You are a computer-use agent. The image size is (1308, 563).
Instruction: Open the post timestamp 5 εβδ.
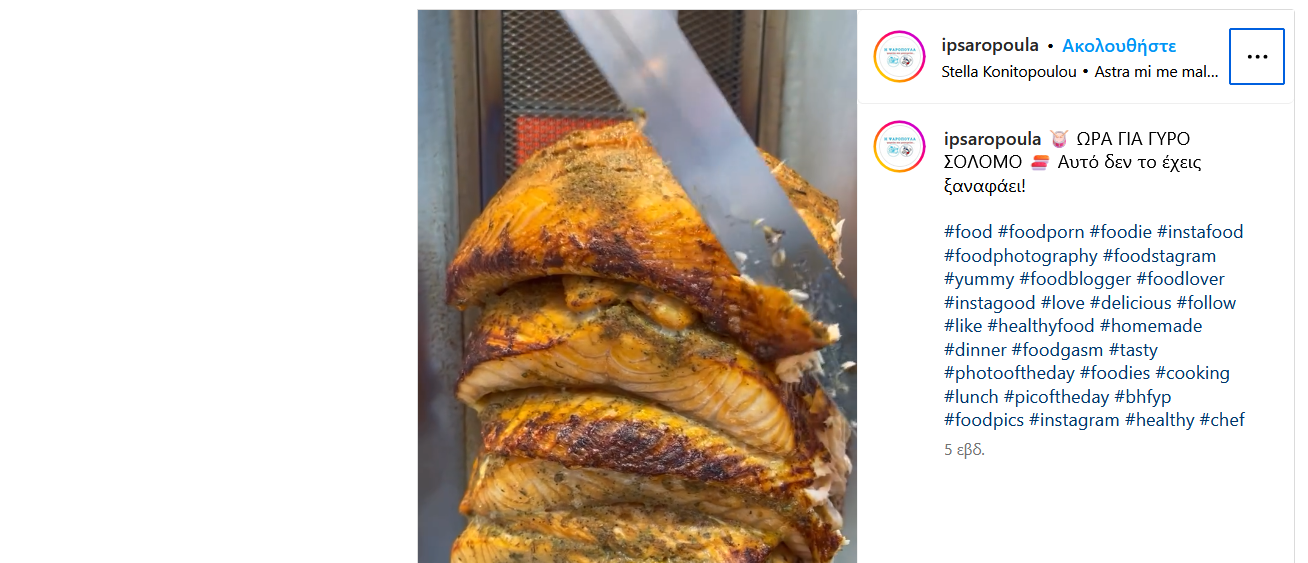(x=964, y=450)
